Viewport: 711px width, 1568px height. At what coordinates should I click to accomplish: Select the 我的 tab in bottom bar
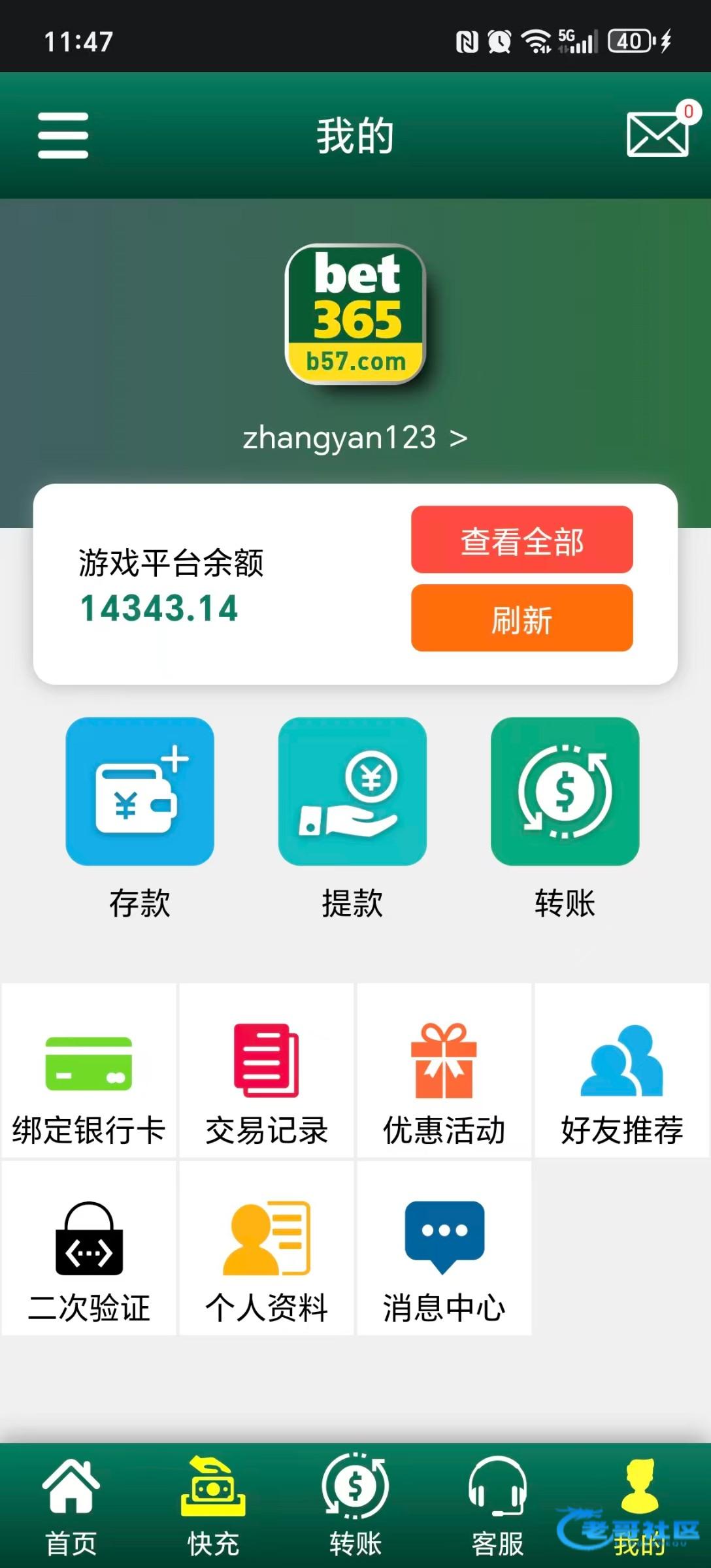pos(640,1507)
